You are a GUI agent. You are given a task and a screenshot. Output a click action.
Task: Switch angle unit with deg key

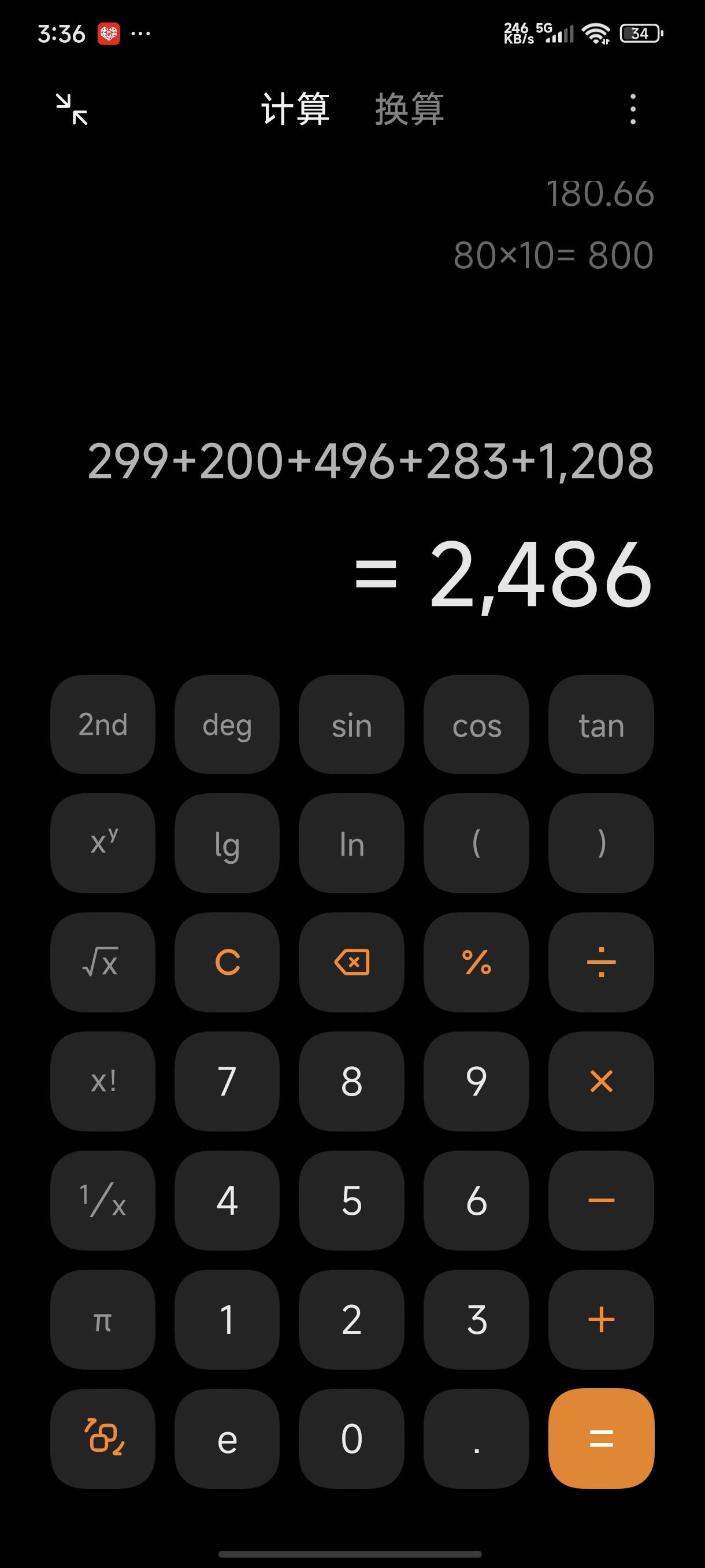227,724
